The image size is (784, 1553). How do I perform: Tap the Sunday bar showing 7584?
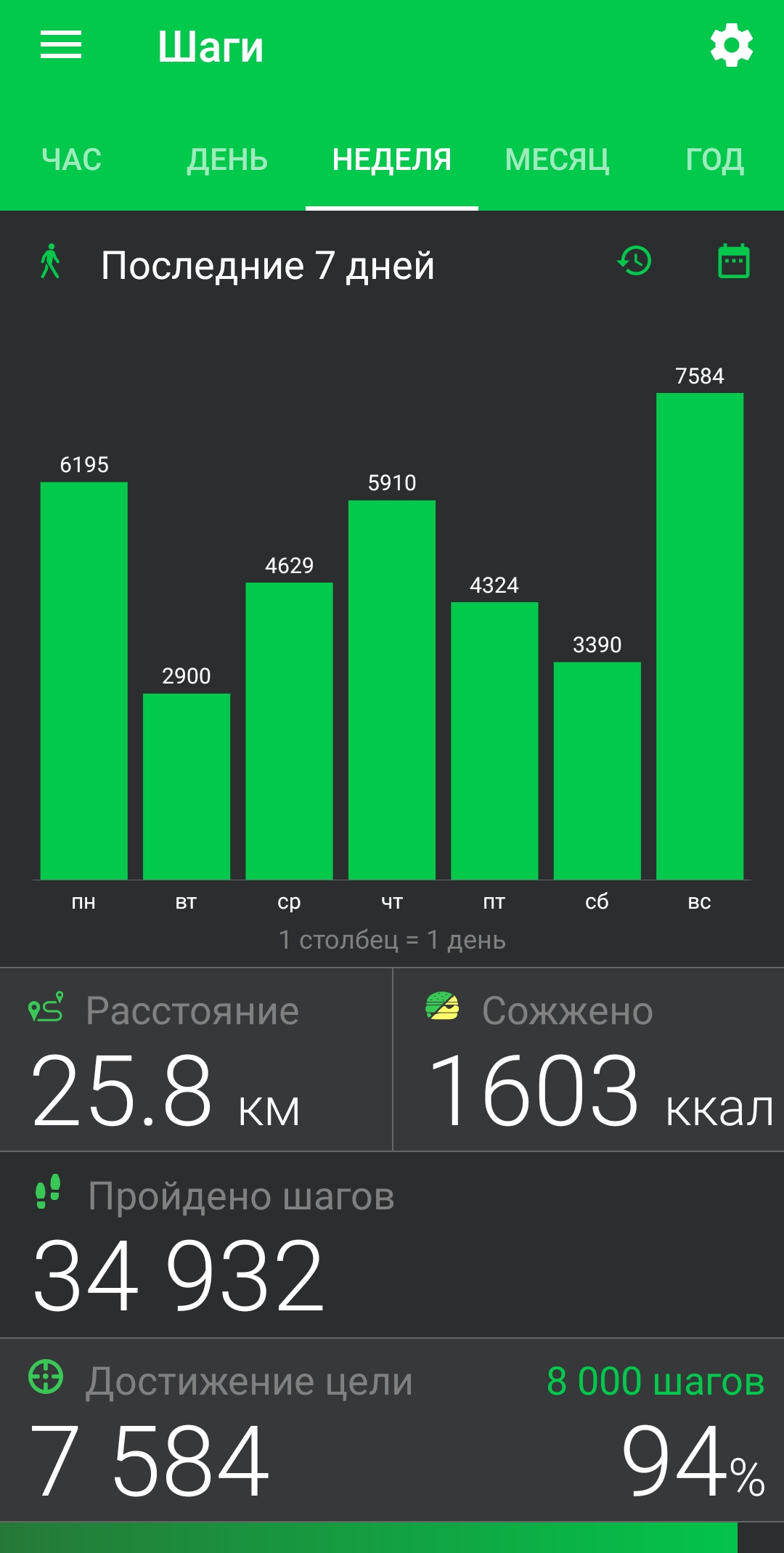coord(700,636)
